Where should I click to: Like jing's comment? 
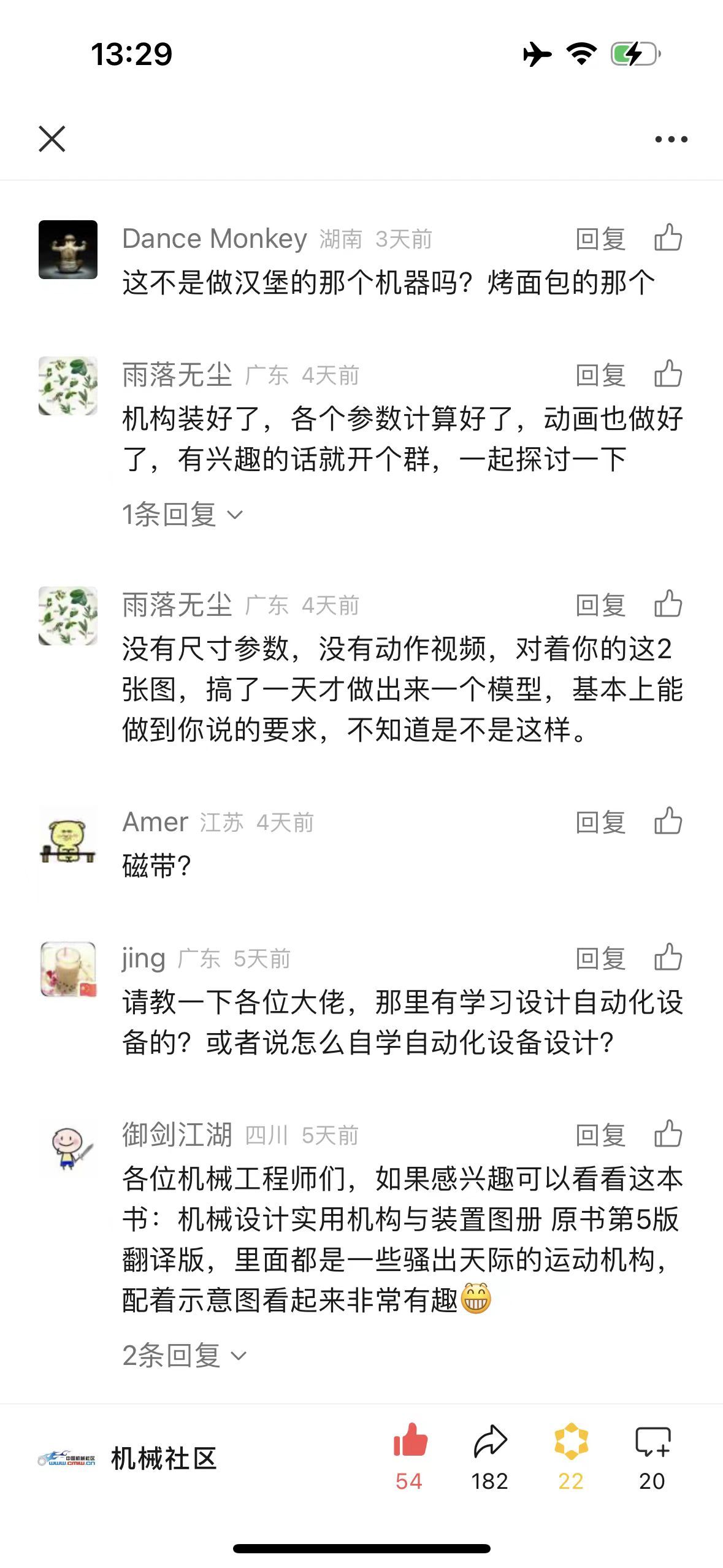[668, 957]
